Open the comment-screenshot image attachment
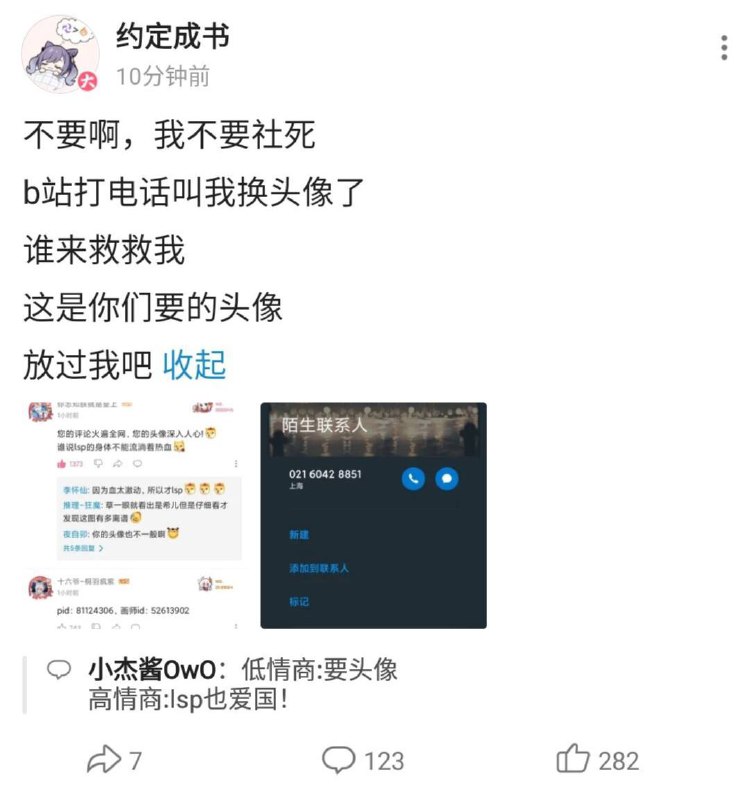This screenshot has height=800, width=749. [x=134, y=515]
